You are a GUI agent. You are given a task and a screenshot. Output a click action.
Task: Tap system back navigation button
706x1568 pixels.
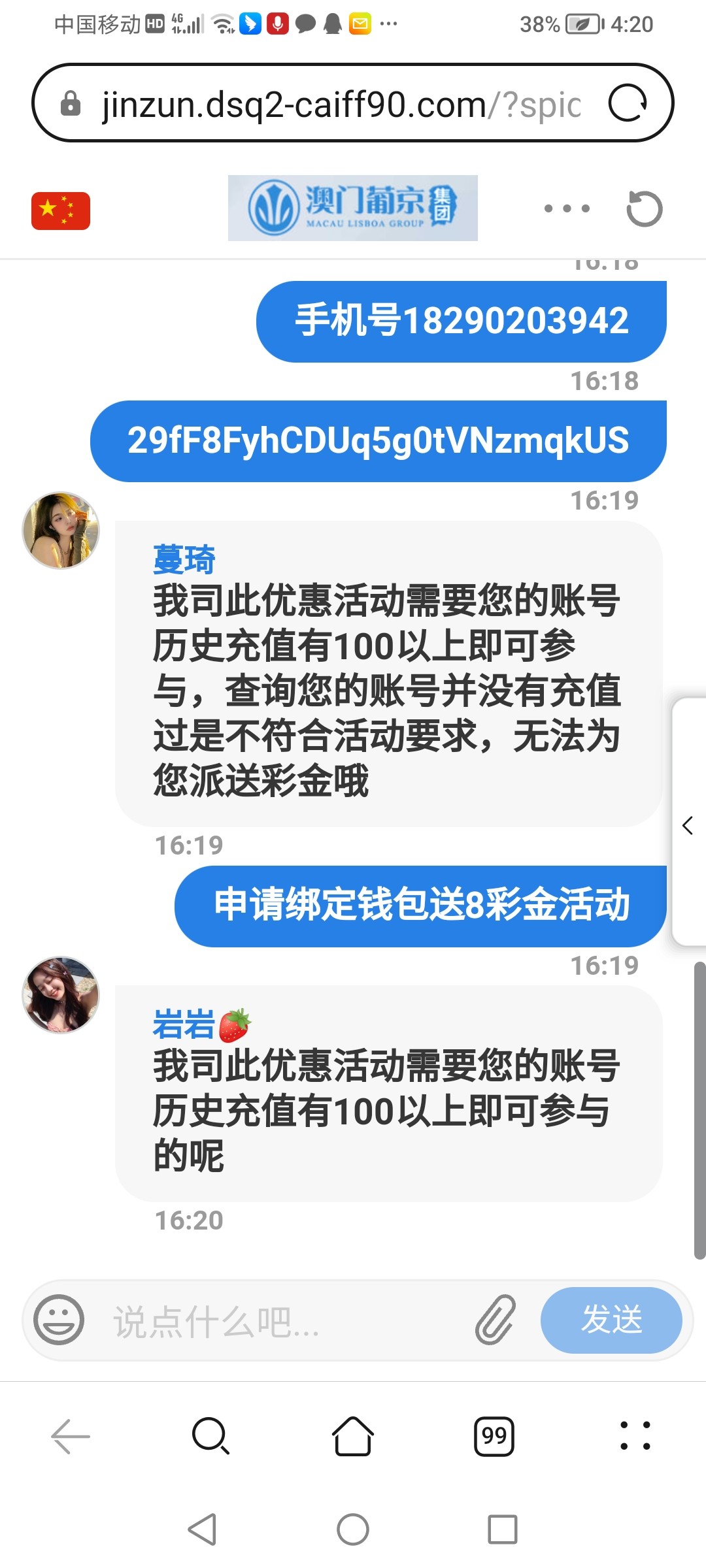[203, 1529]
